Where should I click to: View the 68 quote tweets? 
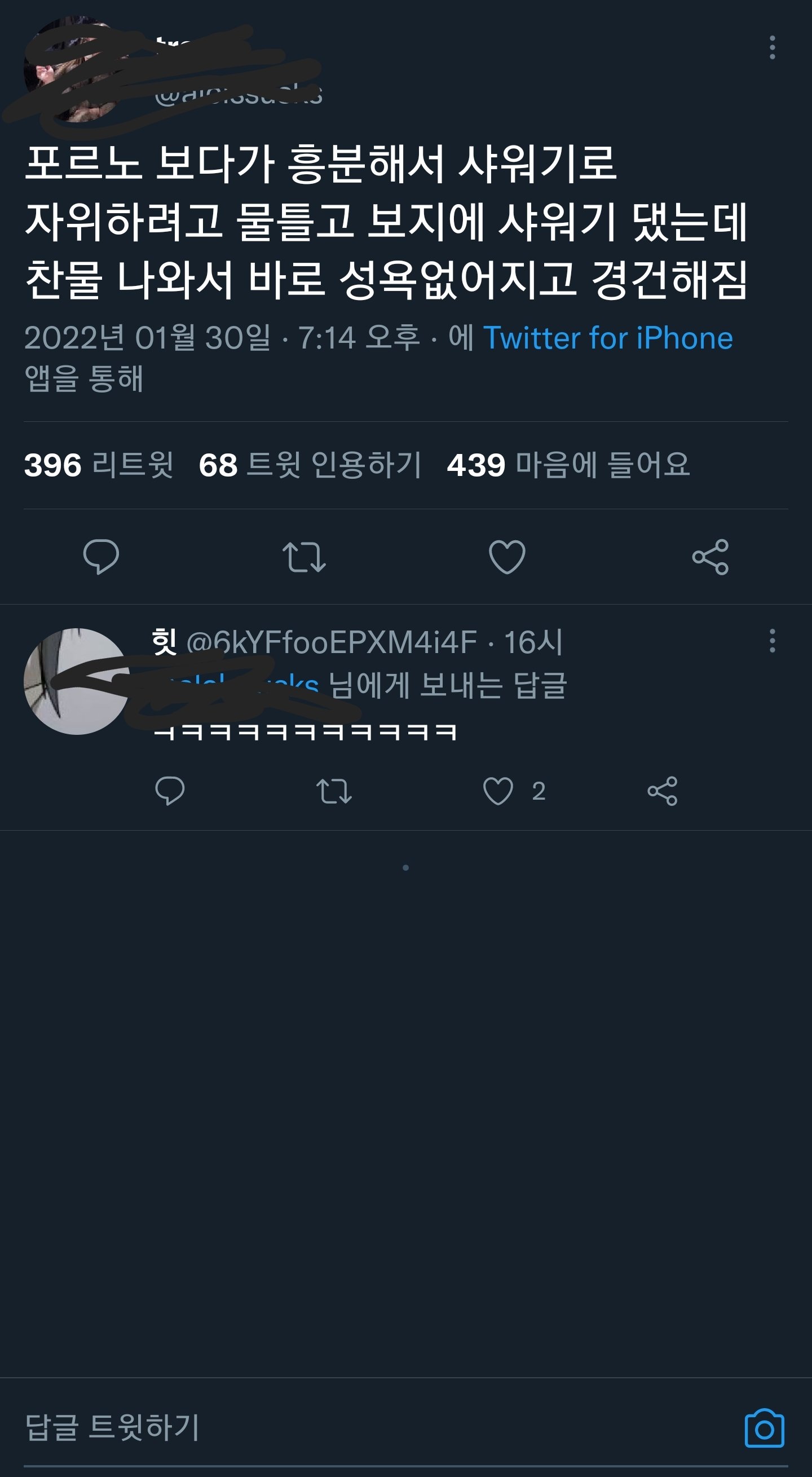click(x=310, y=465)
